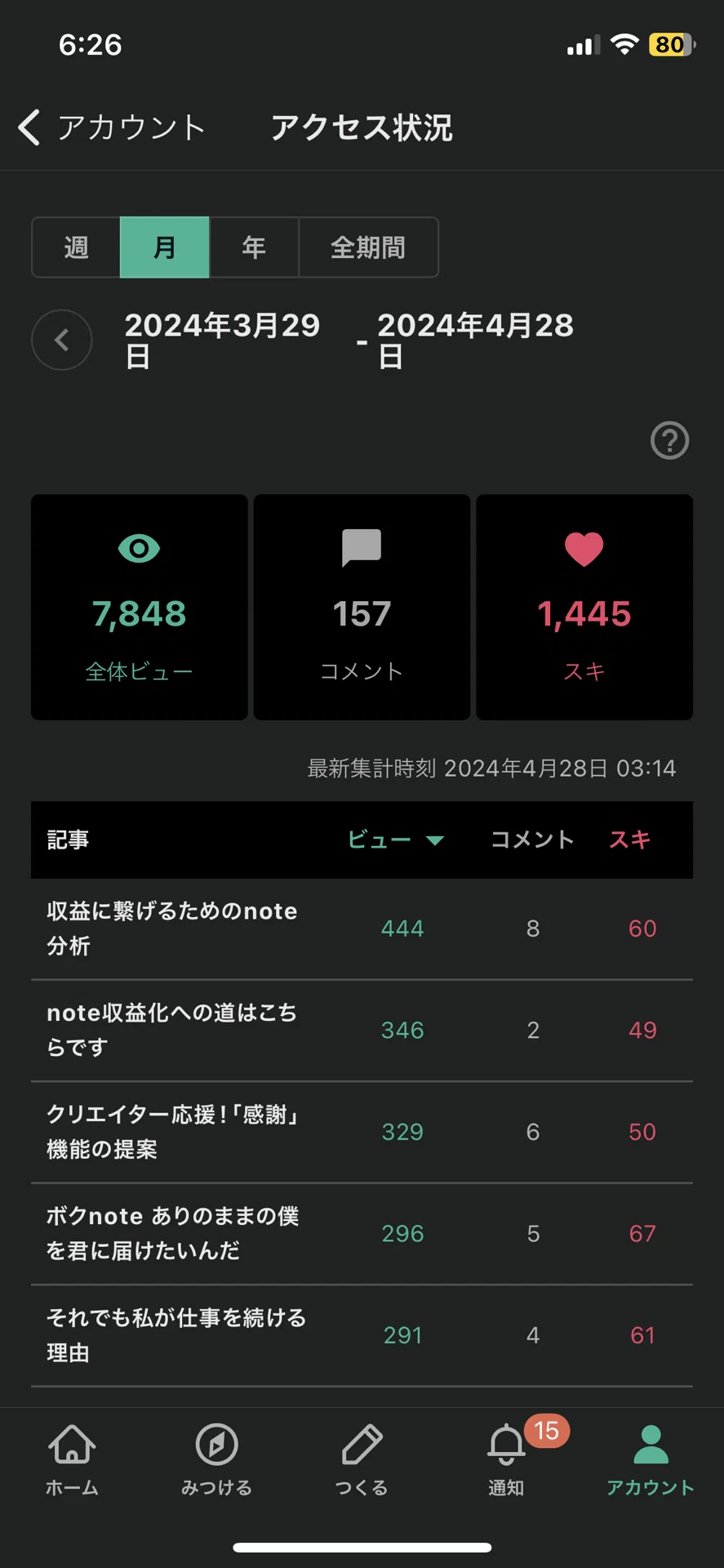Switch to the 年 period
Screen dimensions: 724x1568
tap(254, 247)
